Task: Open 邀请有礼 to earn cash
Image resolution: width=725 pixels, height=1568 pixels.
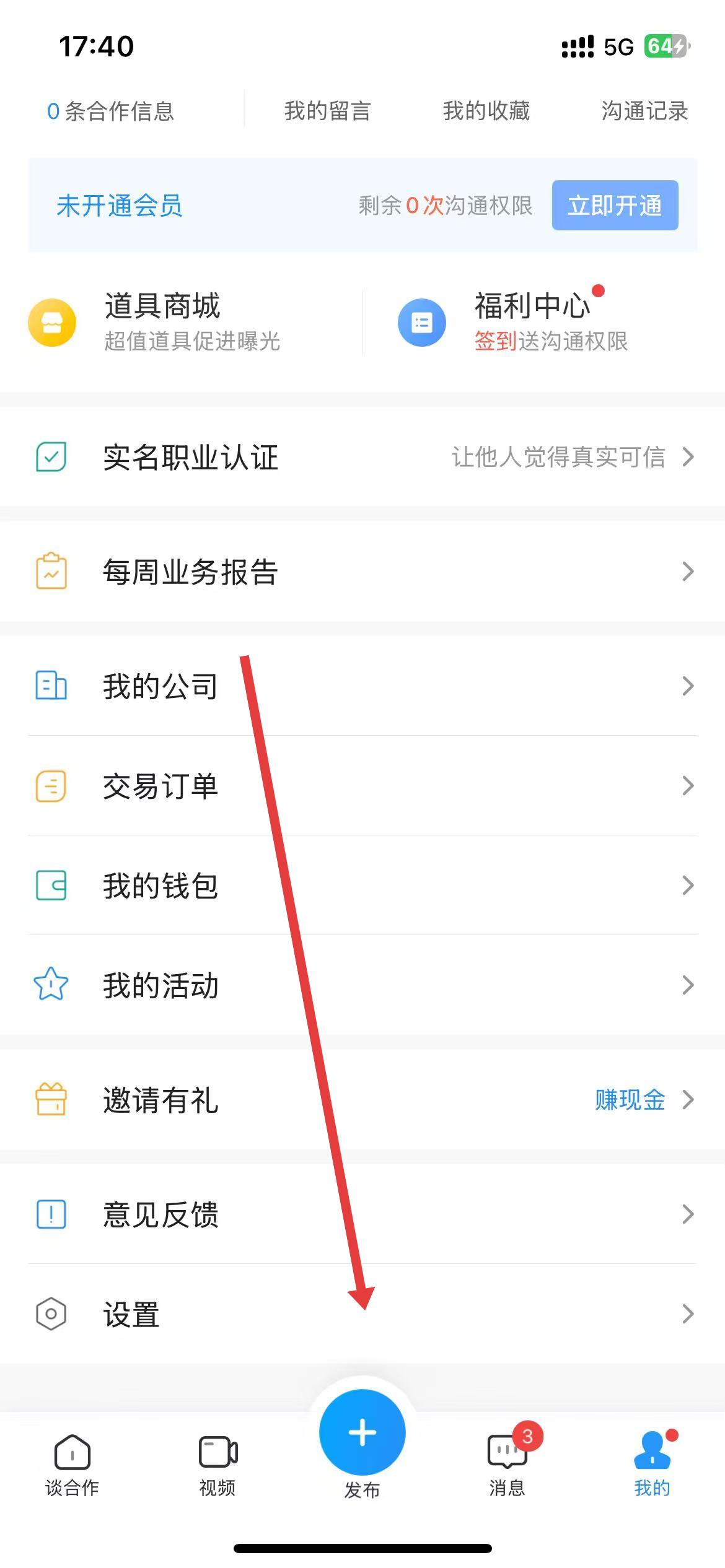Action: pos(362,1100)
